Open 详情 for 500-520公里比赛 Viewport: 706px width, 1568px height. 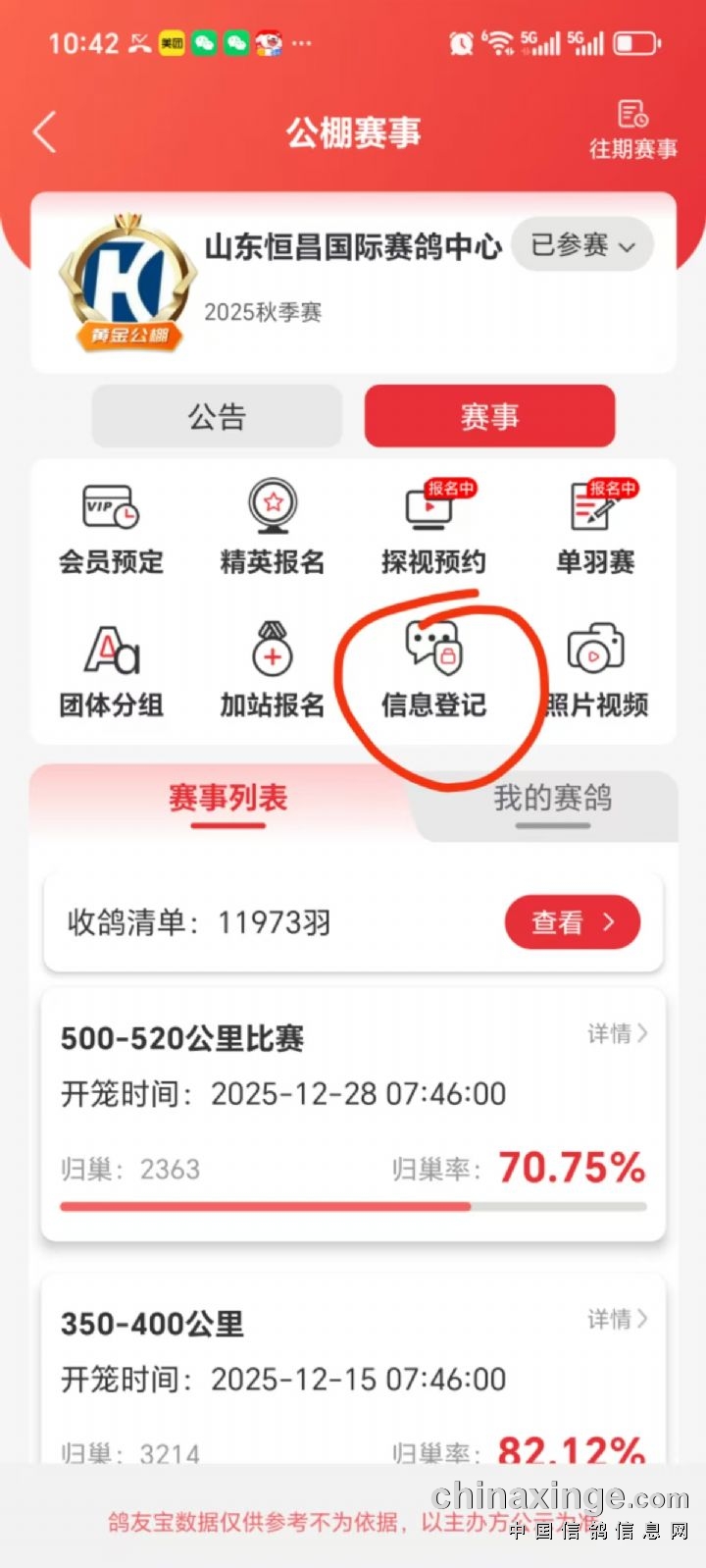pyautogui.click(x=617, y=1033)
